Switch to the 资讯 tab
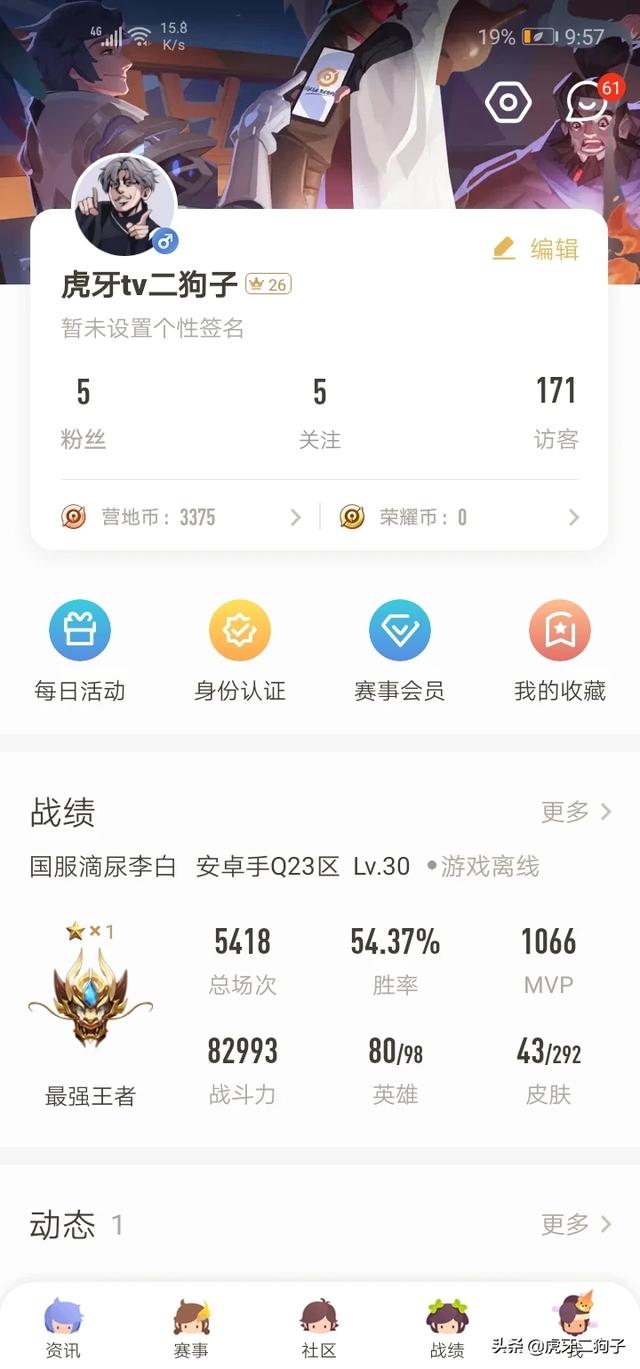This screenshot has width=640, height=1369. 64,1329
